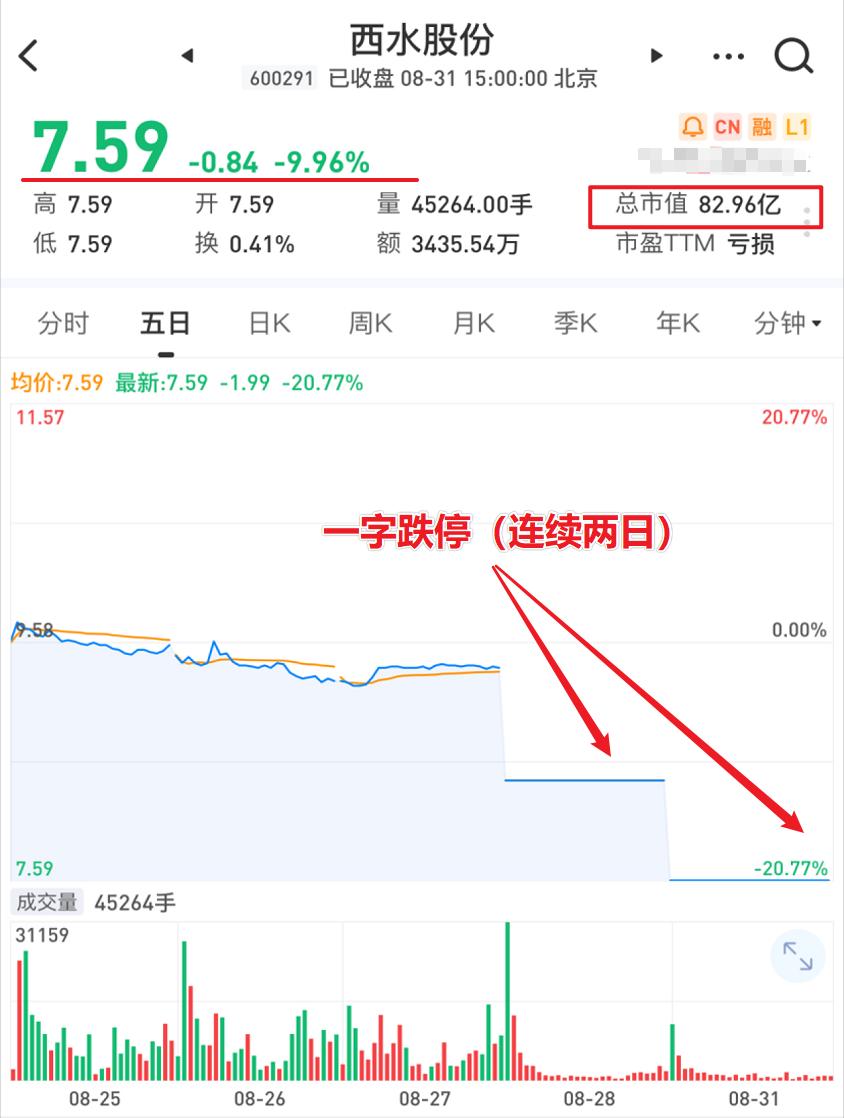Open the price alert bell icon
Image resolution: width=844 pixels, height=1118 pixels.
[x=694, y=127]
